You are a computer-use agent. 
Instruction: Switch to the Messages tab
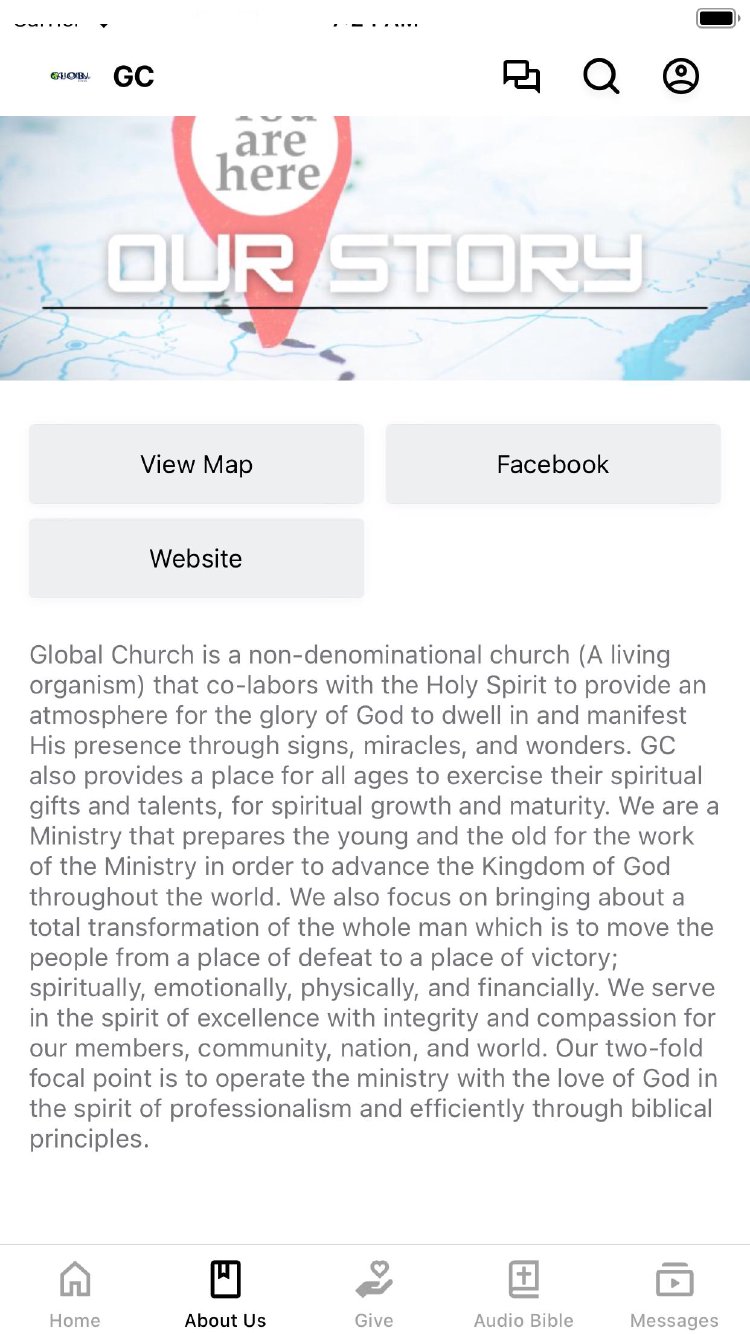(674, 1293)
